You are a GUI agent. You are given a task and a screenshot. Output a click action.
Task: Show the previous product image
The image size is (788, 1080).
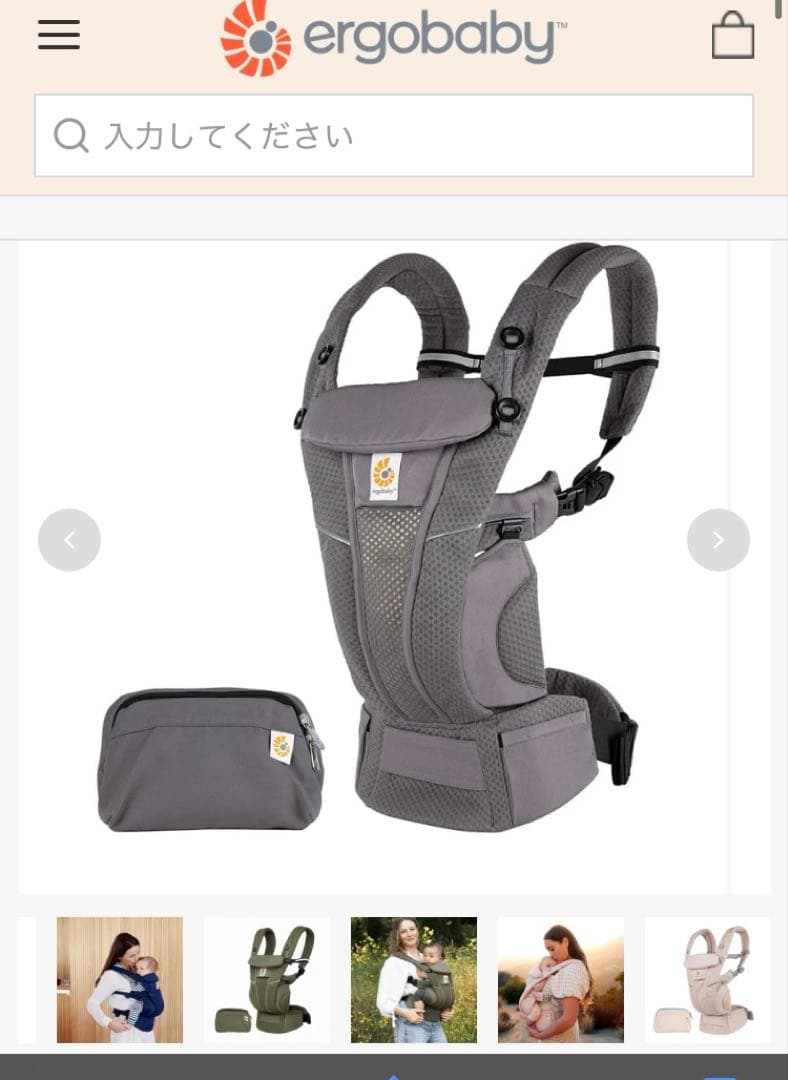[x=69, y=540]
